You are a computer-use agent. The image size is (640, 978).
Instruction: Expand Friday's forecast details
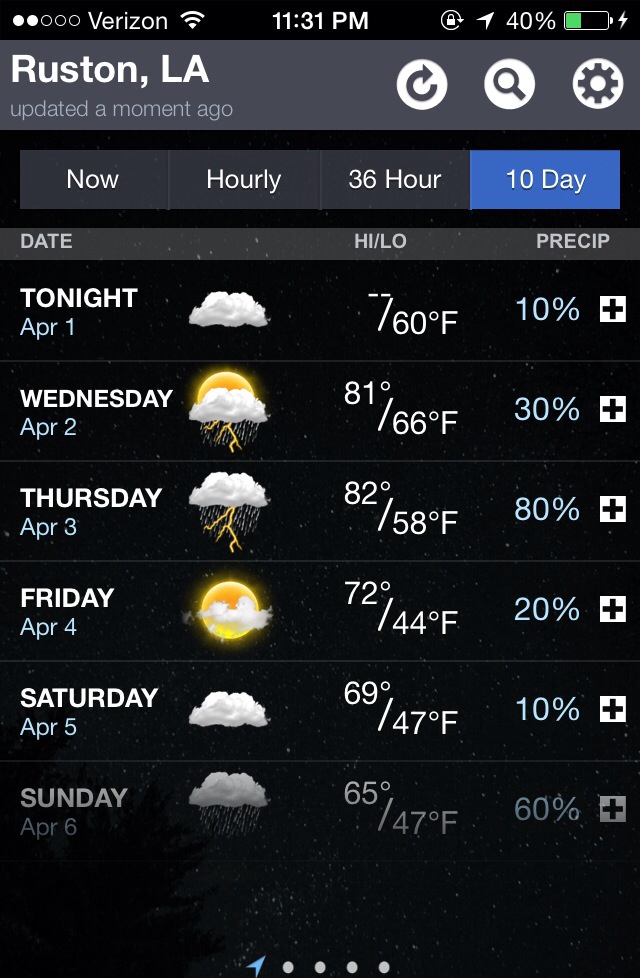pos(612,610)
